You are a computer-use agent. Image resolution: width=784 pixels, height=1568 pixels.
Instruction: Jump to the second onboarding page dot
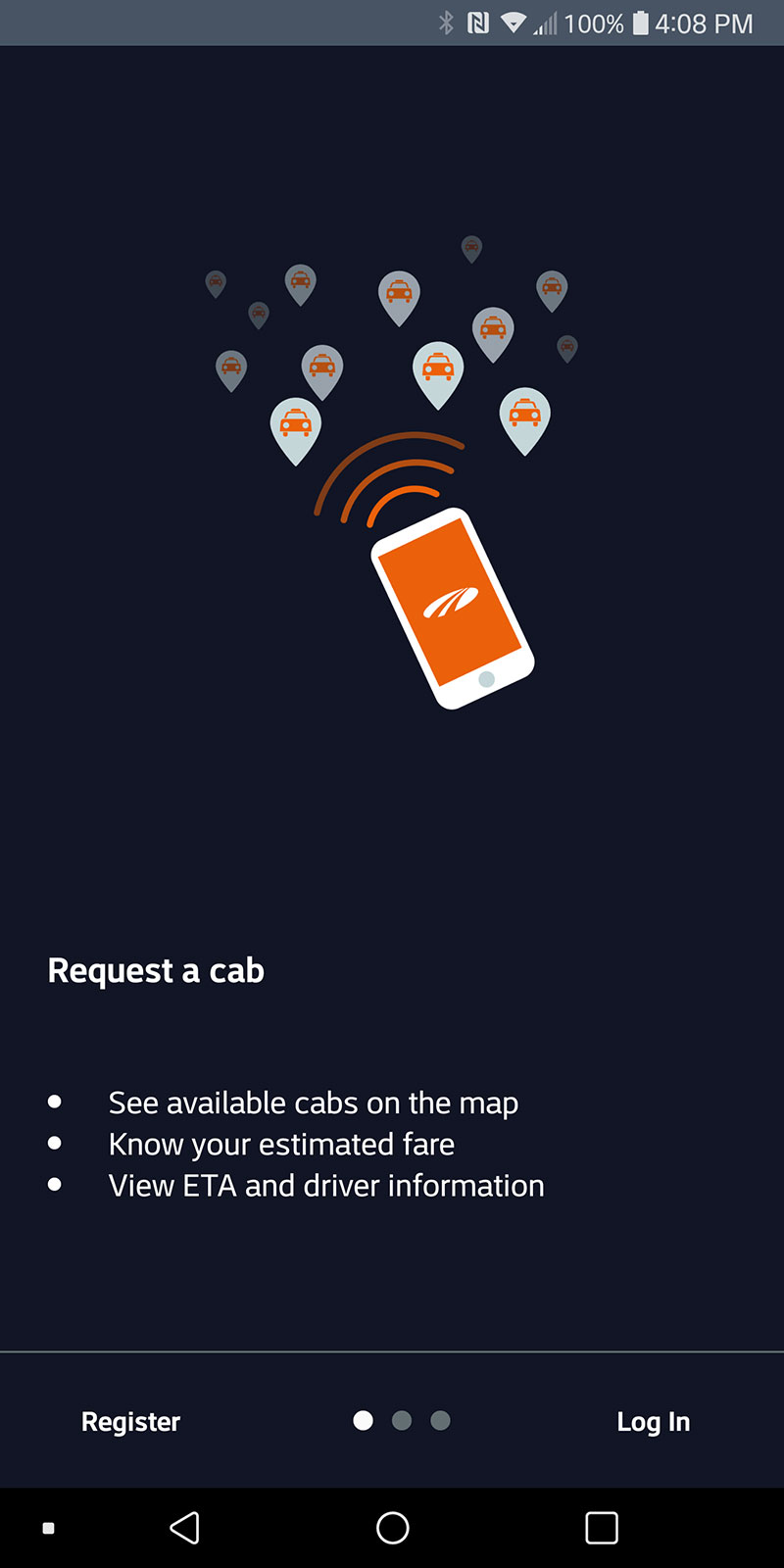402,1420
